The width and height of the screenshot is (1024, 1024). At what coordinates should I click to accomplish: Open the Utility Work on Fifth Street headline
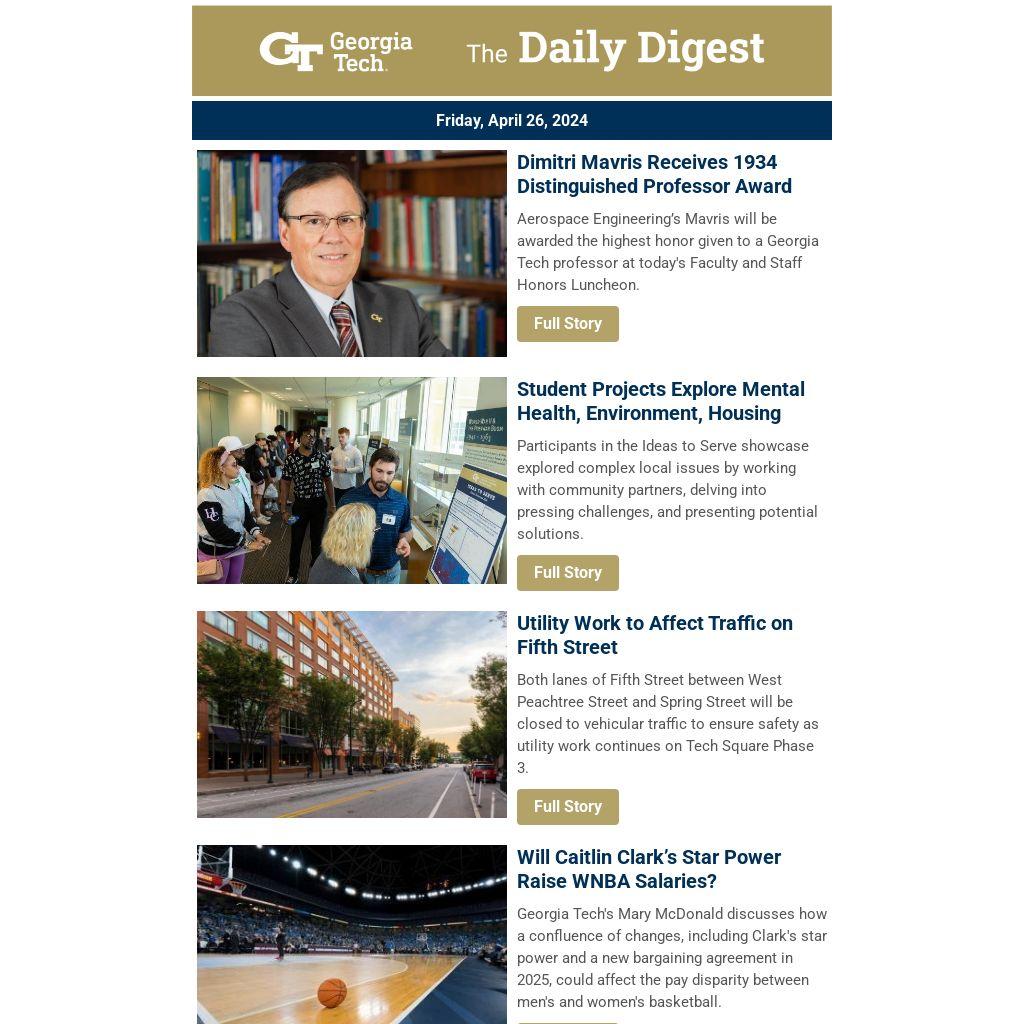pyautogui.click(x=654, y=635)
